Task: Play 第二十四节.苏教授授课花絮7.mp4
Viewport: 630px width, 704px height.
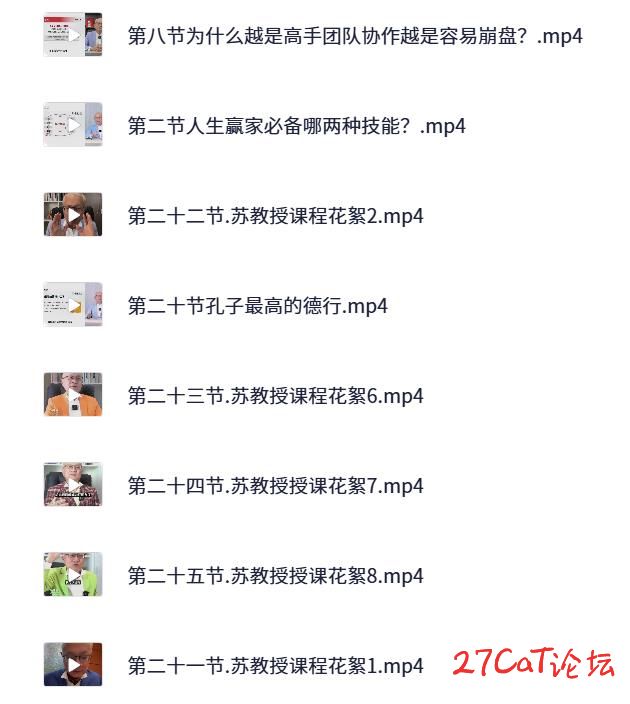Action: point(275,486)
